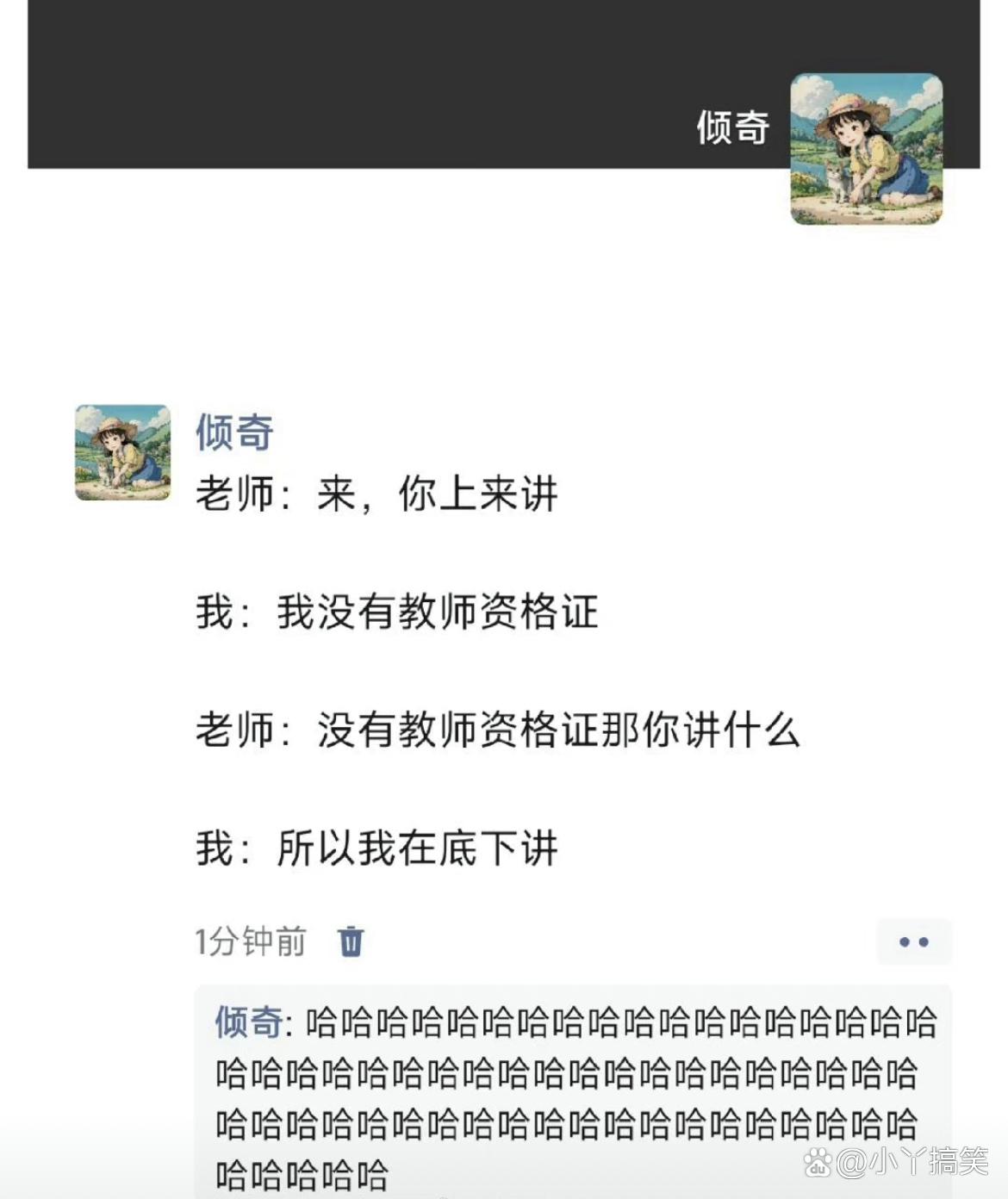Open the two-dot like and comment menu
This screenshot has height=1199, width=1008.
click(x=913, y=941)
